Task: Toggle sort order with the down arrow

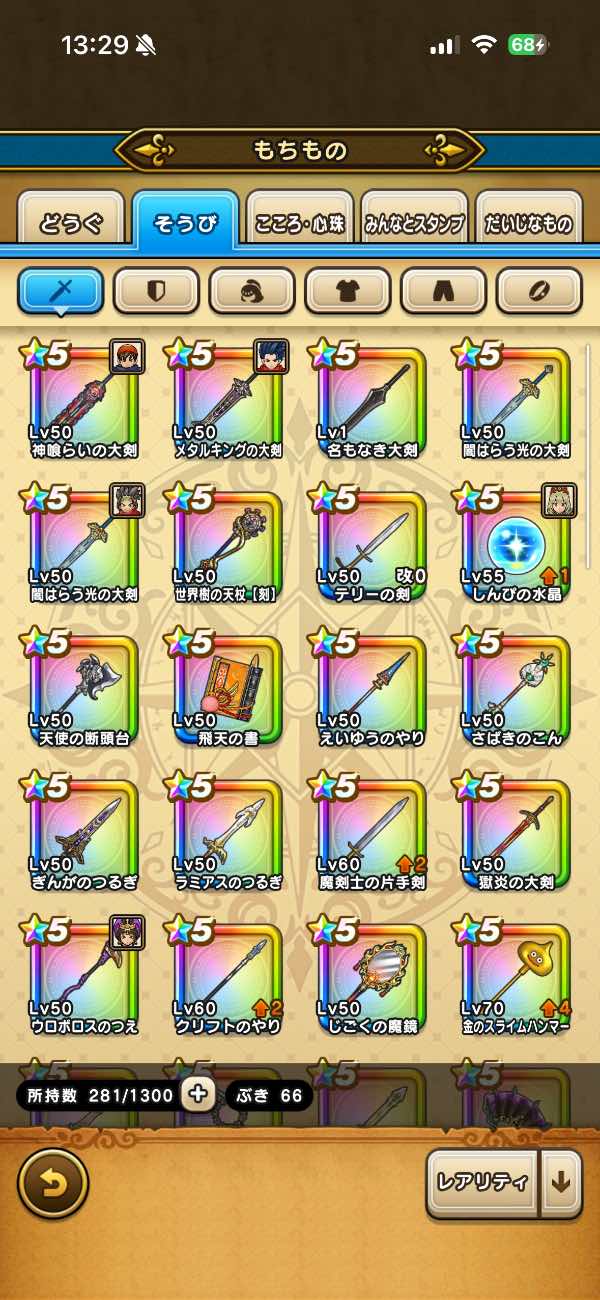Action: pyautogui.click(x=561, y=1183)
